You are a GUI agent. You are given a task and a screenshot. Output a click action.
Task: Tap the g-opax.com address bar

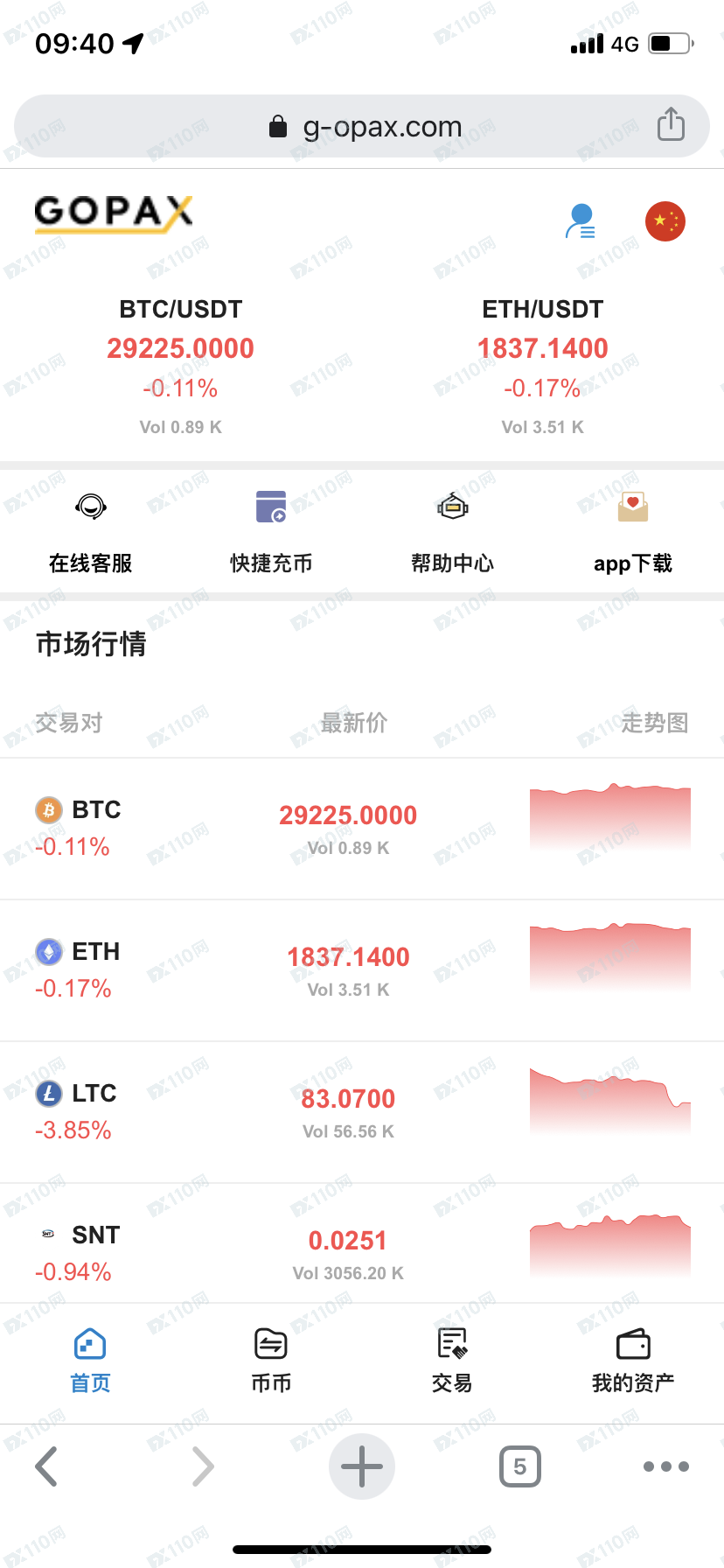(362, 126)
